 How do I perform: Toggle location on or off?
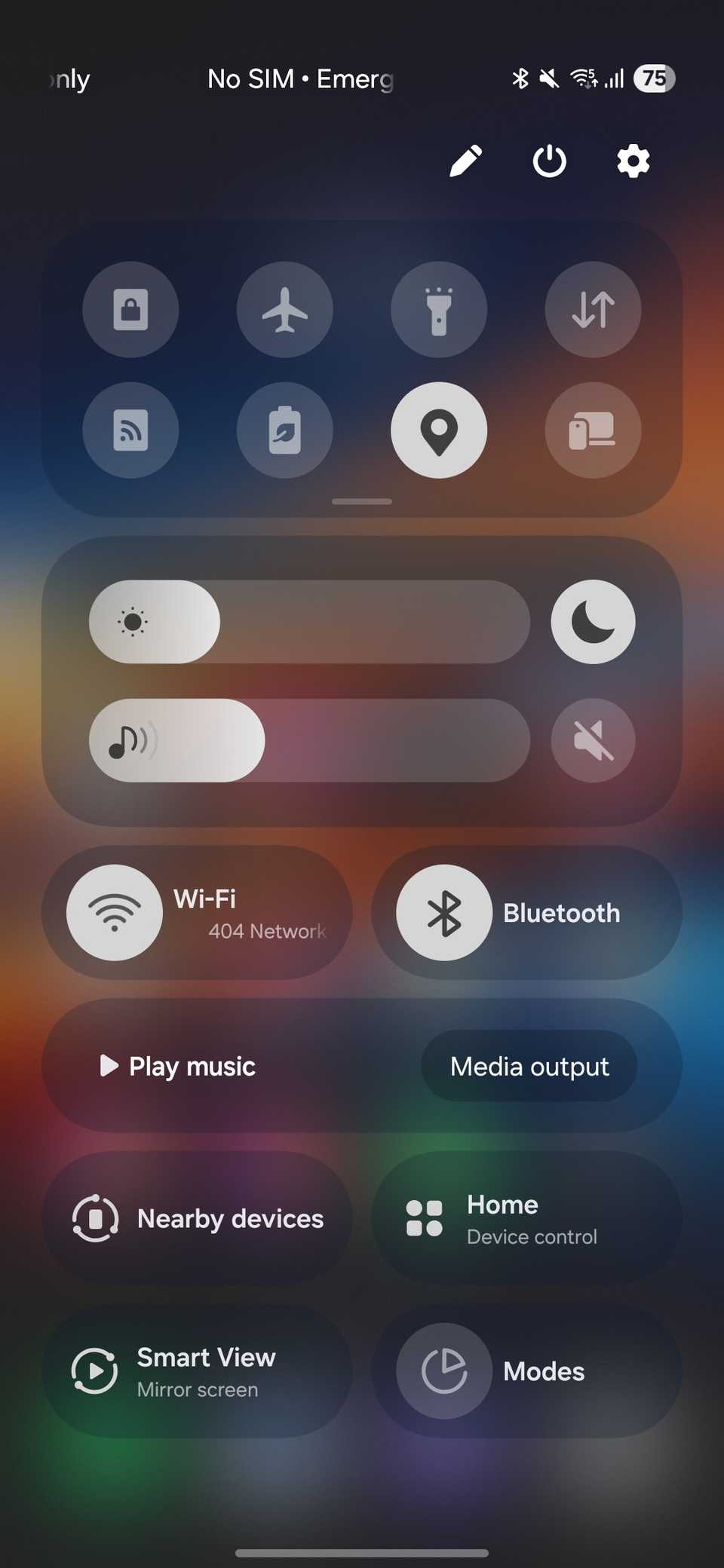point(440,430)
